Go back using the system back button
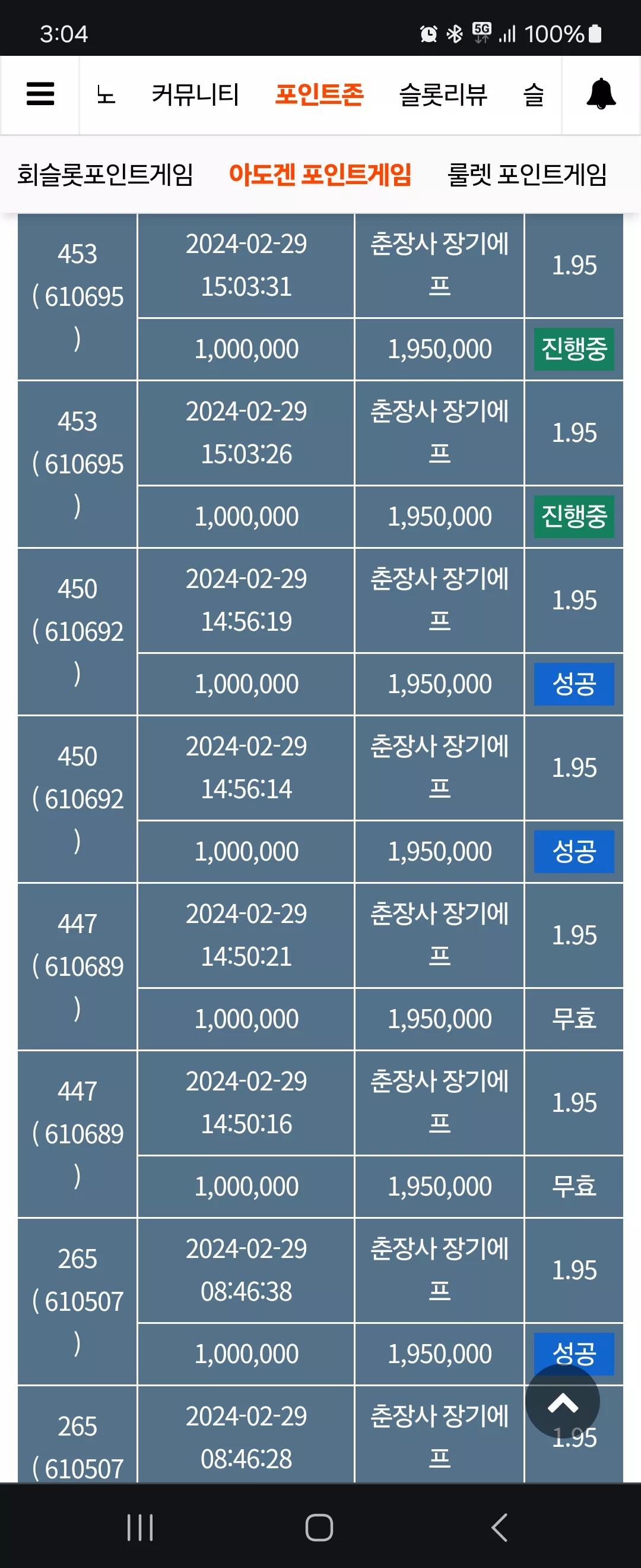The height and width of the screenshot is (1568, 641). tap(500, 1527)
